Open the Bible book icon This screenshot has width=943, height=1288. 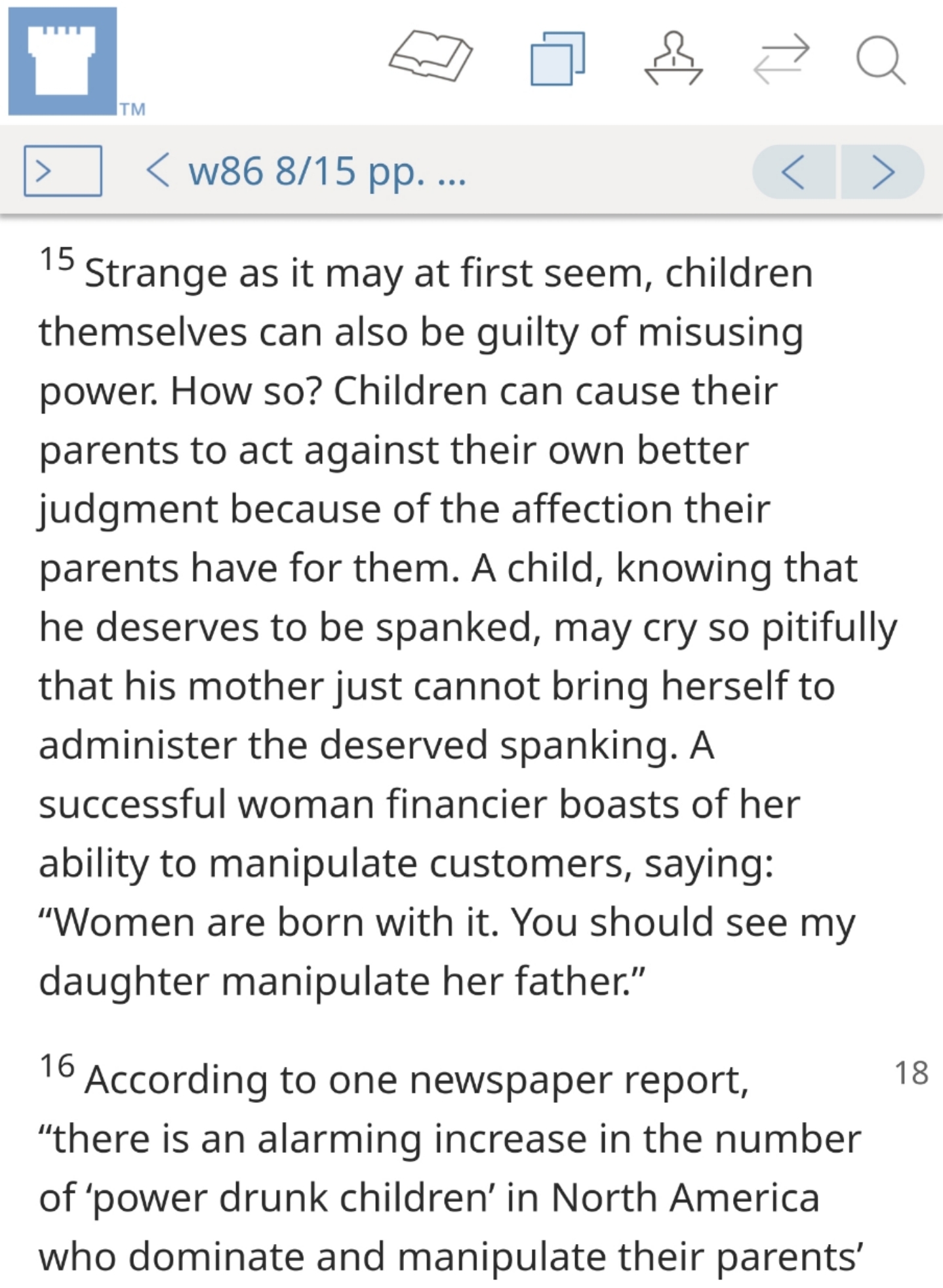430,56
